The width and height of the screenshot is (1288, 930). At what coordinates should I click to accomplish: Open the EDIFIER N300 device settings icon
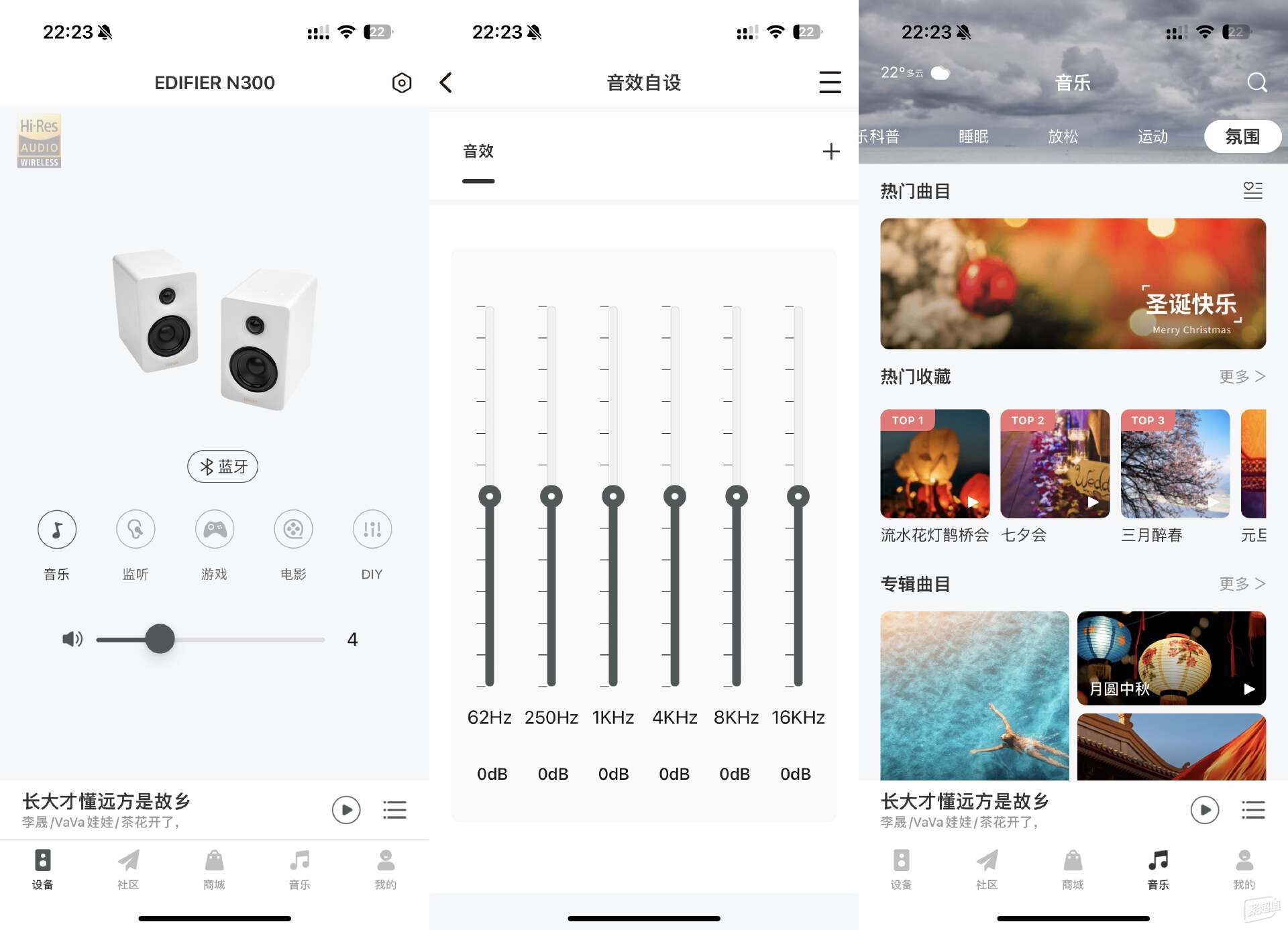[x=401, y=83]
